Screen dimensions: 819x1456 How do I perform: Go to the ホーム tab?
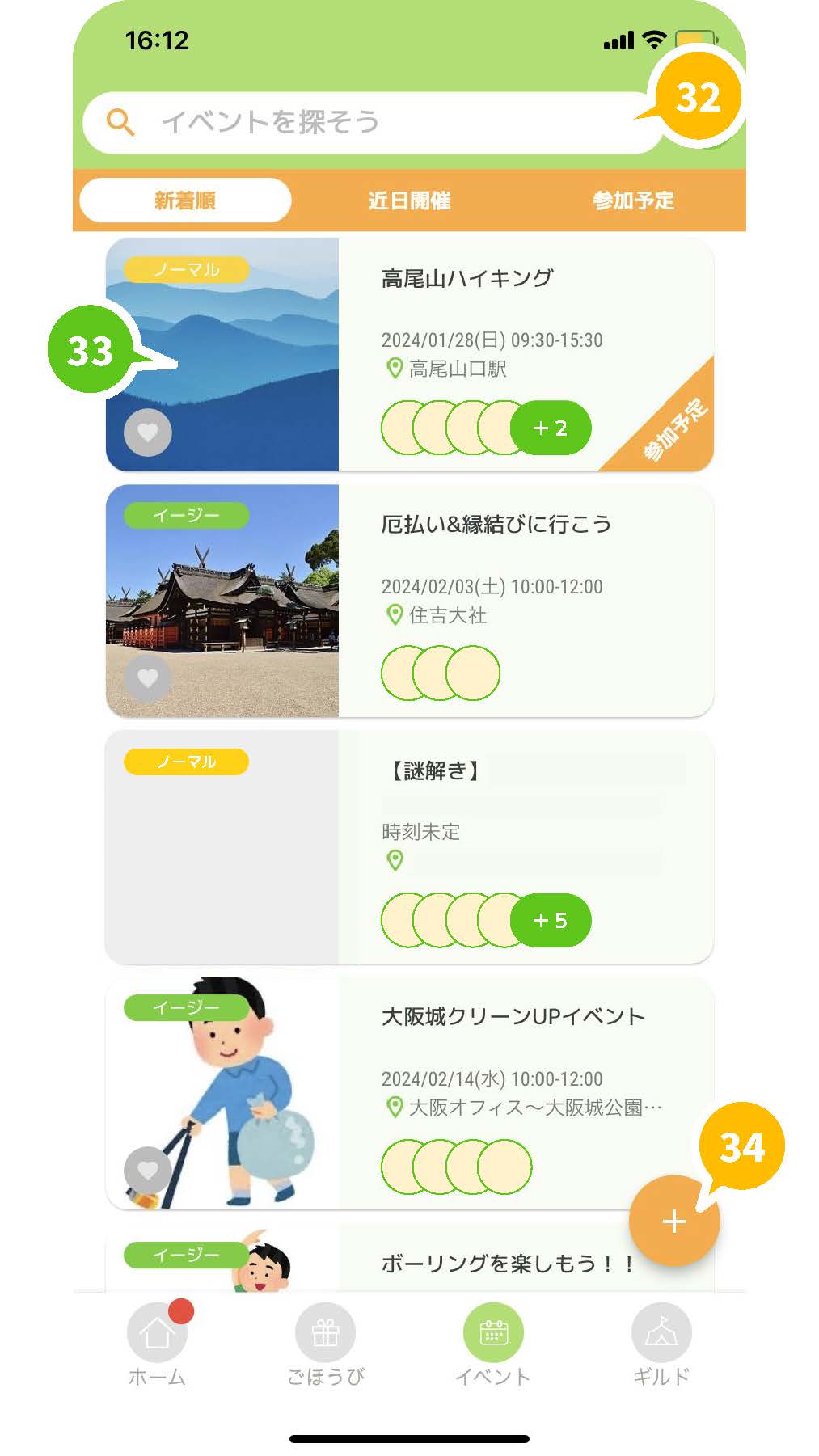pos(157,1344)
